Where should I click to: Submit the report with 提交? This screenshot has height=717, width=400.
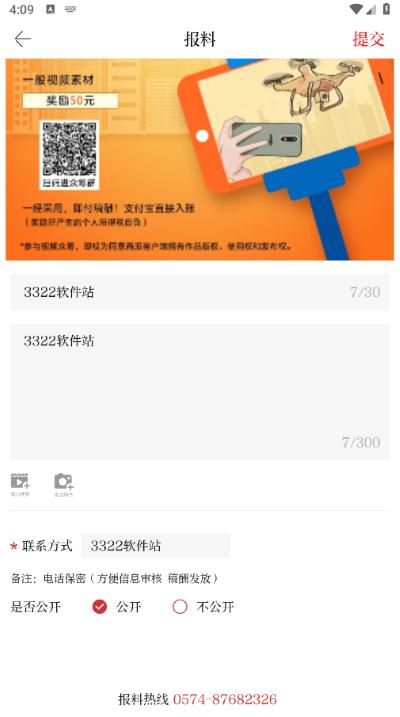coord(368,39)
